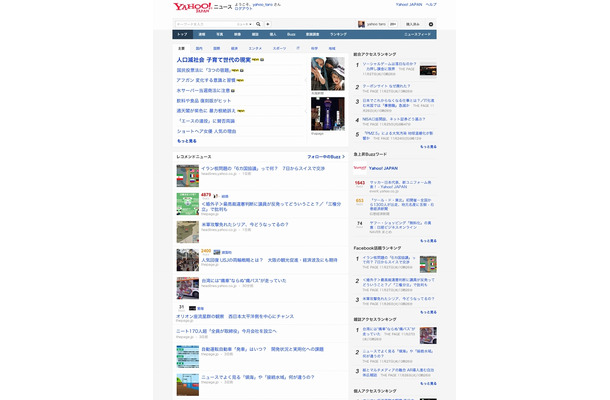This screenshot has height=400, width=610.
Task: Open the keyword search field
Action: pos(206,22)
